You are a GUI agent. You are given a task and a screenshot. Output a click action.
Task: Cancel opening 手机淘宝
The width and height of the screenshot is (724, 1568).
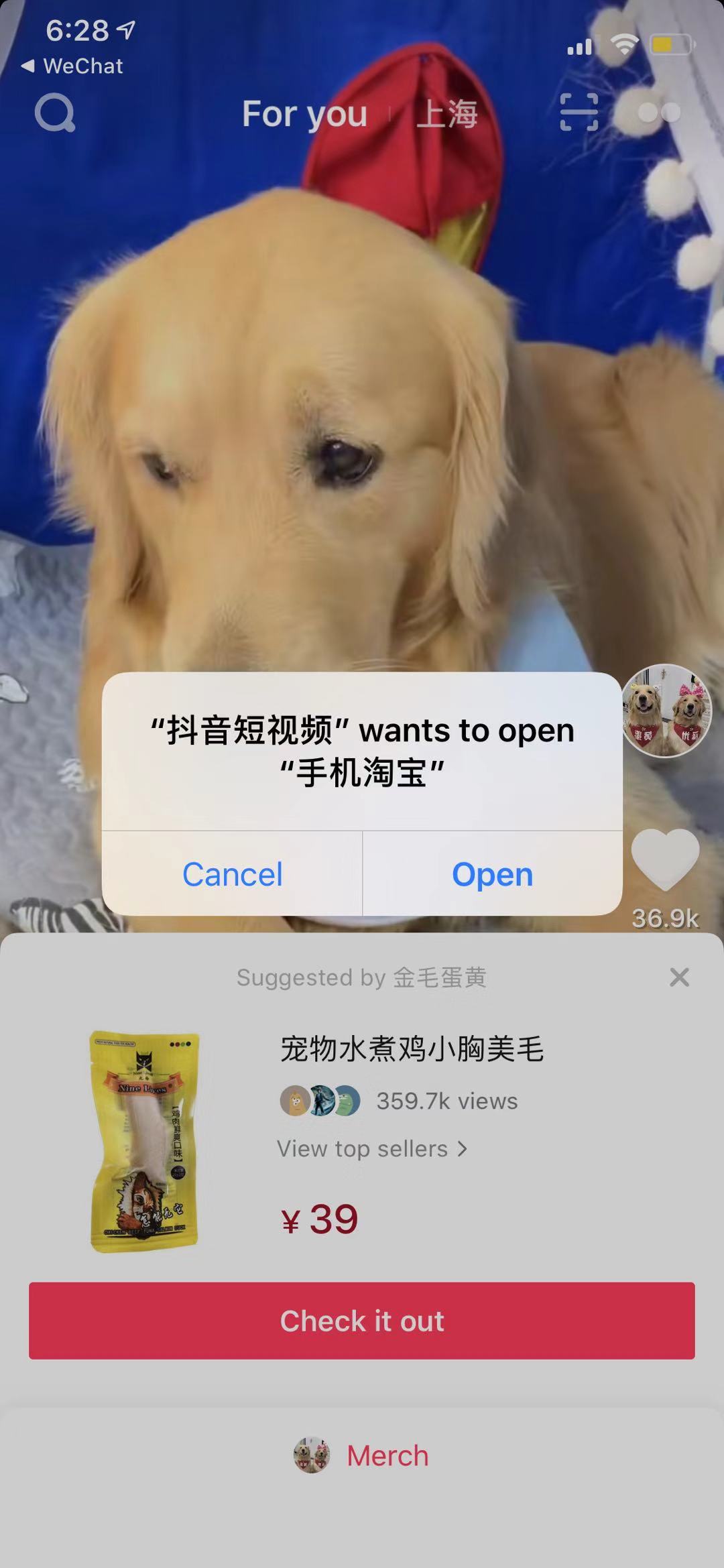(x=232, y=873)
